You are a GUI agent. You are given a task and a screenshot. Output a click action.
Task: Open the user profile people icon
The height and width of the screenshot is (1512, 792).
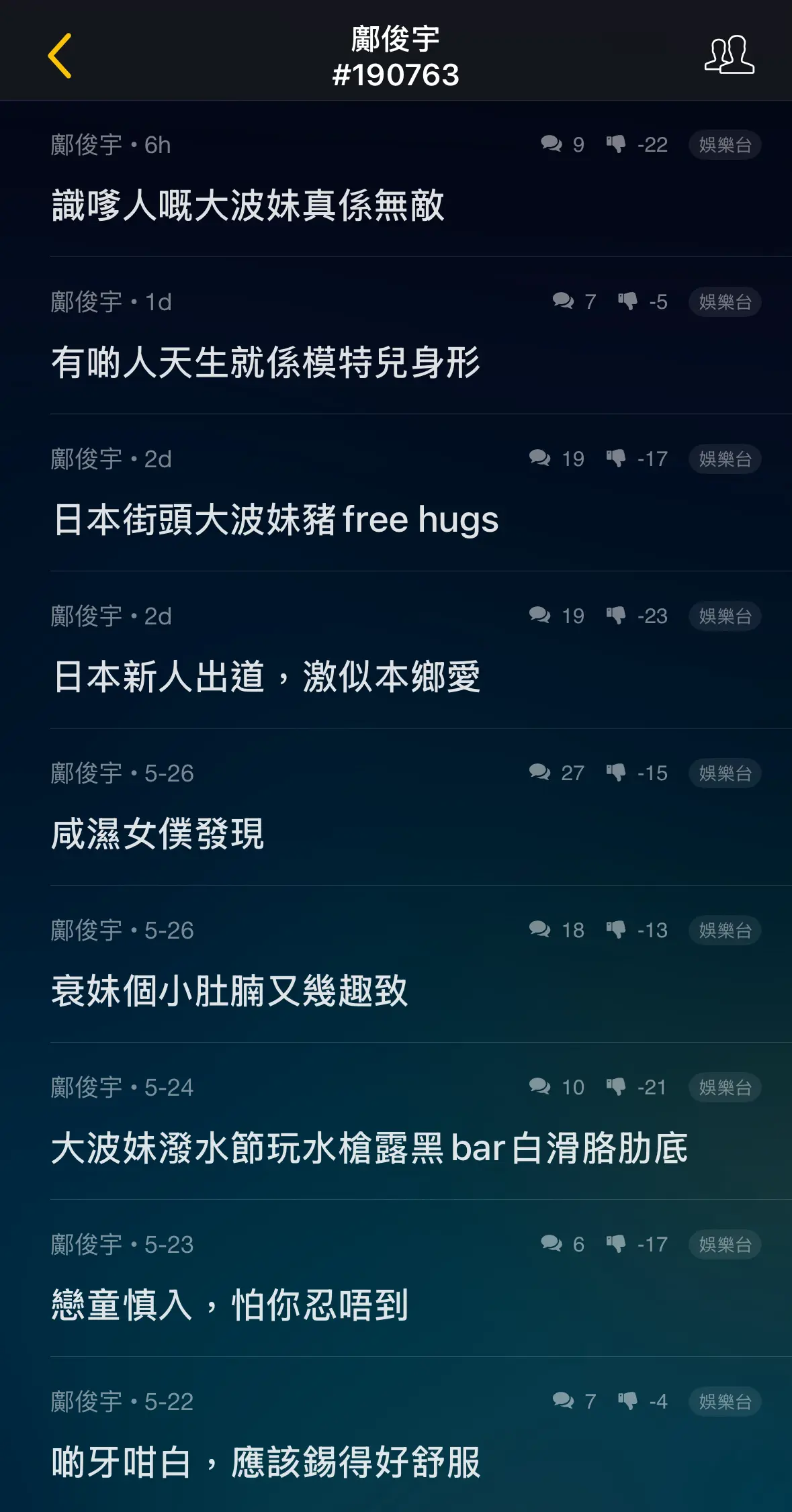tap(729, 54)
